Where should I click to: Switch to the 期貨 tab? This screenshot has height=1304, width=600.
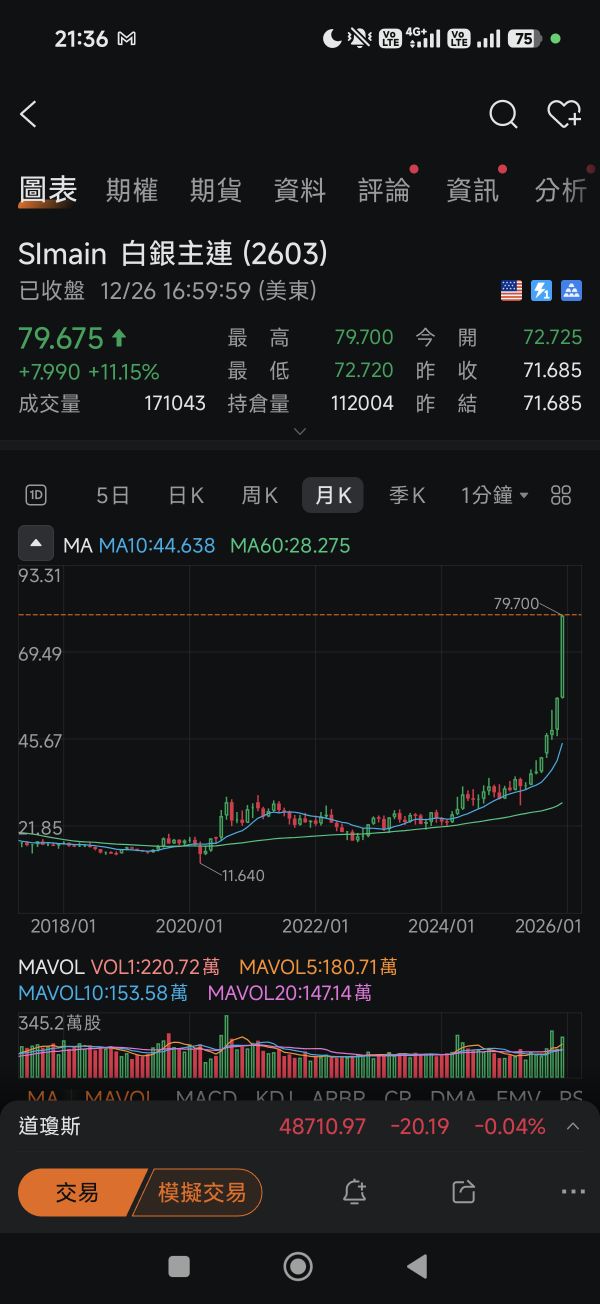216,191
